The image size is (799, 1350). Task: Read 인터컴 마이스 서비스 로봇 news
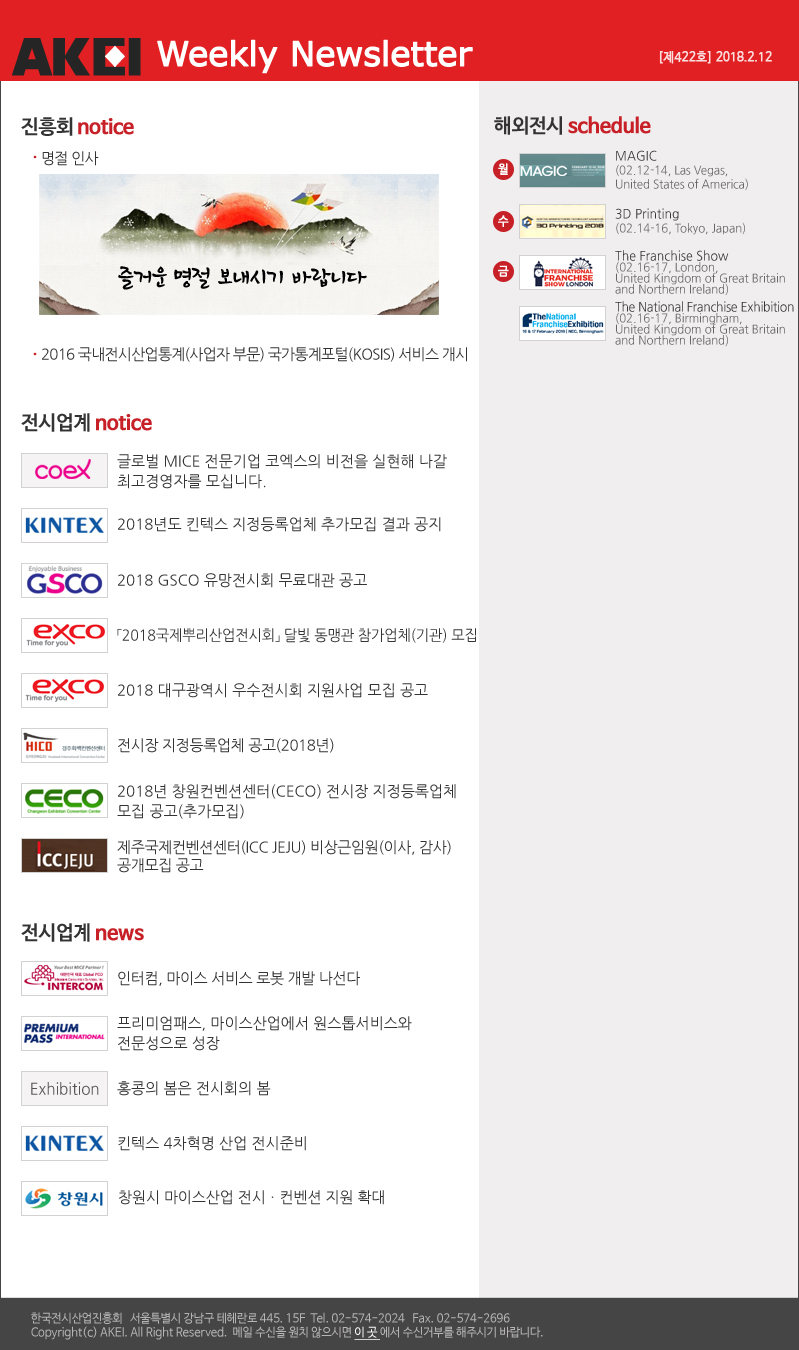tap(238, 978)
